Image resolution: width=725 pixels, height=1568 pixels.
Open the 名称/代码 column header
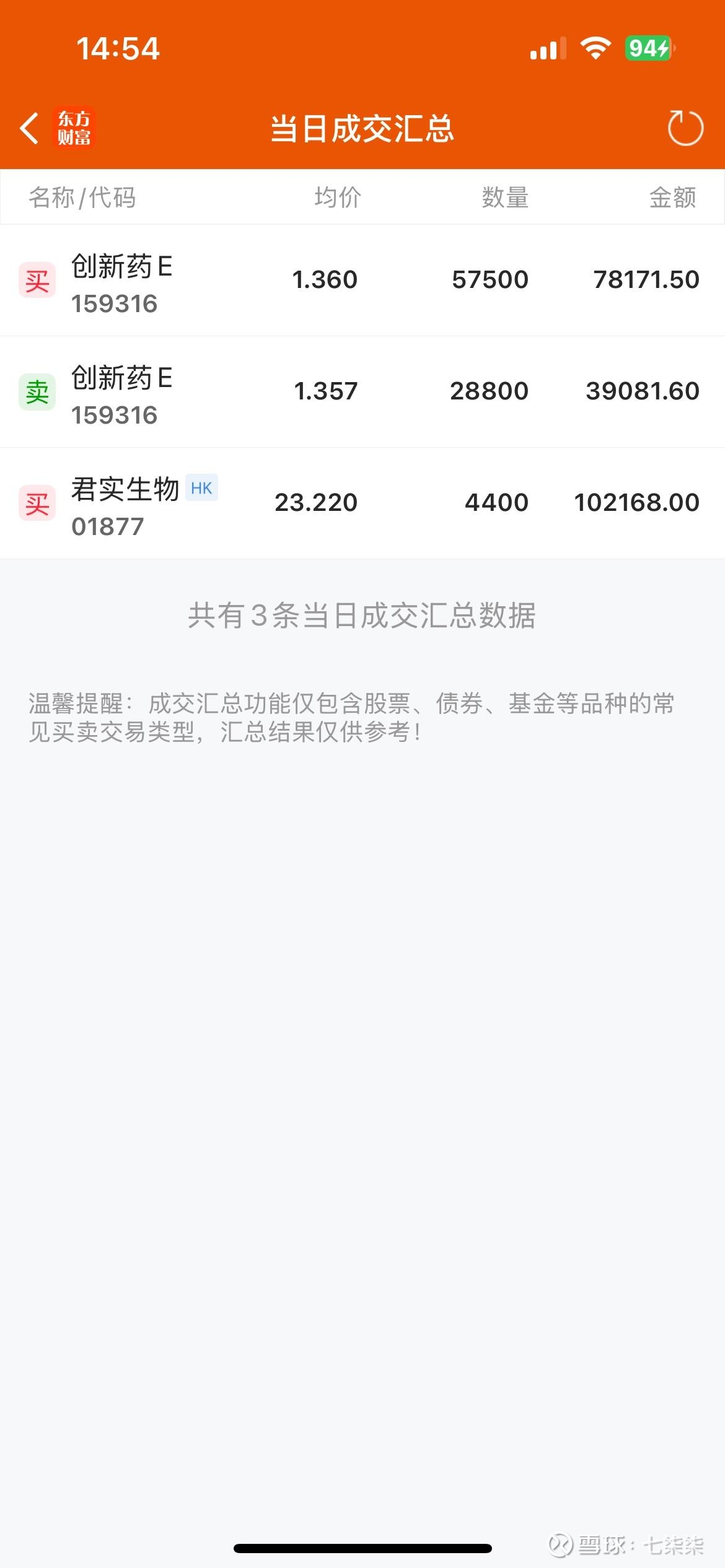pos(82,197)
